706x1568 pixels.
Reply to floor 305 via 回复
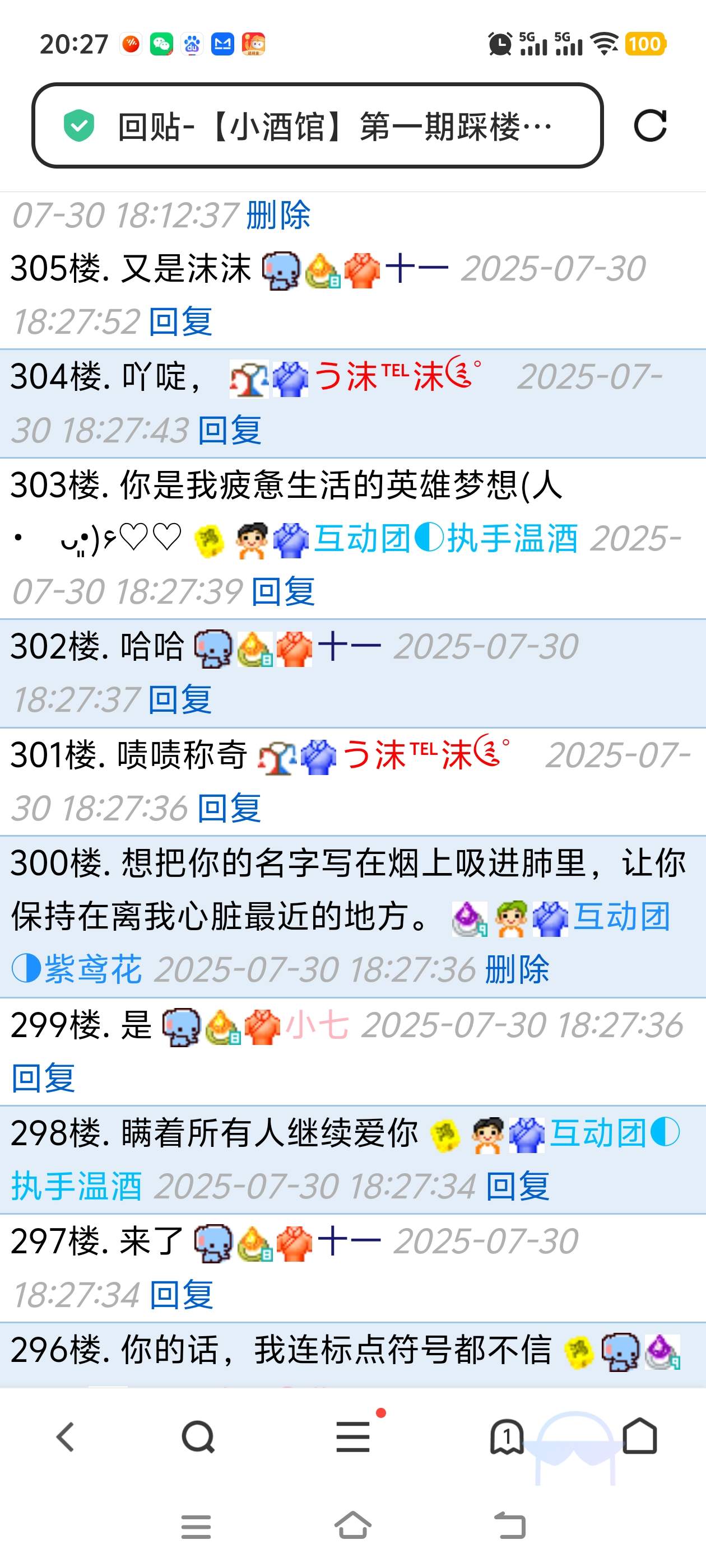pos(181,321)
